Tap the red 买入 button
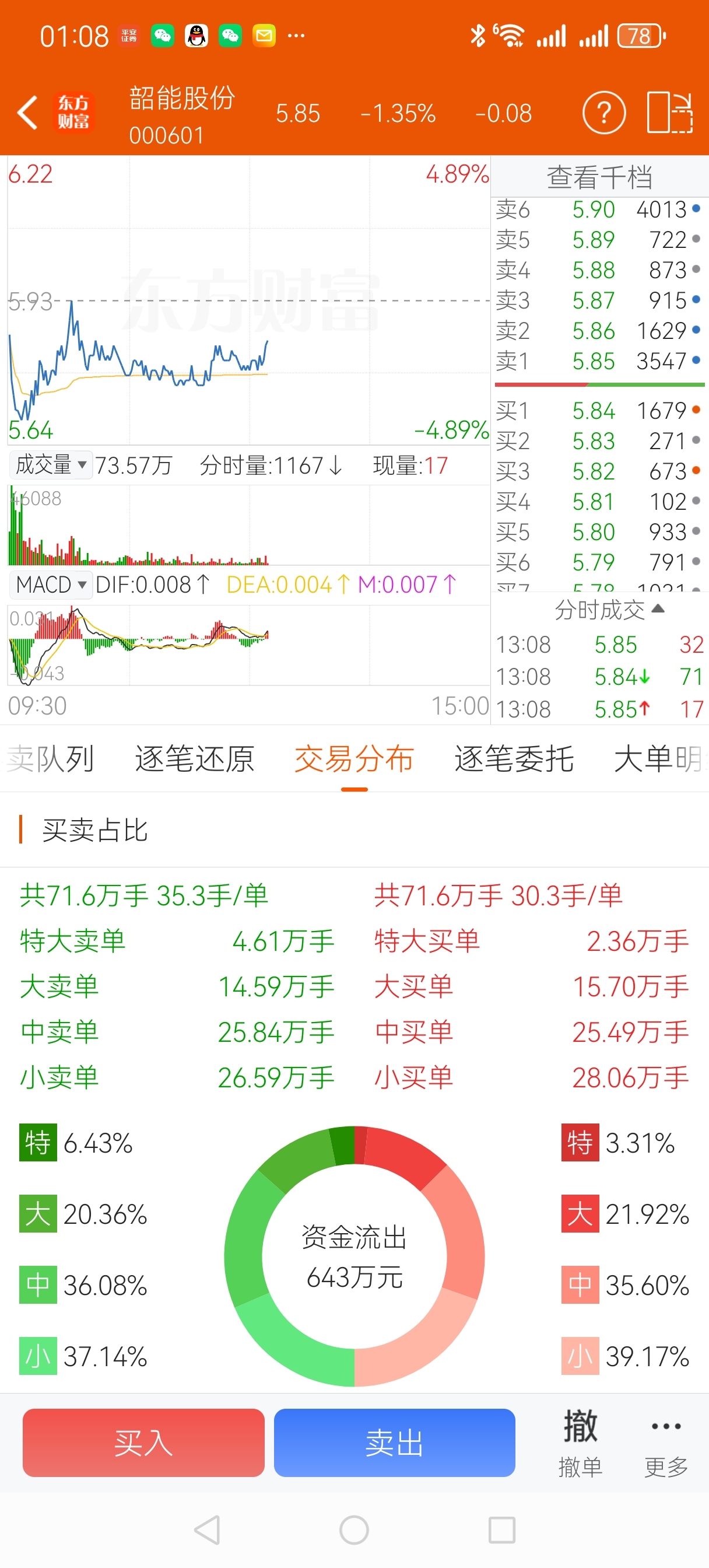 pos(143,1443)
